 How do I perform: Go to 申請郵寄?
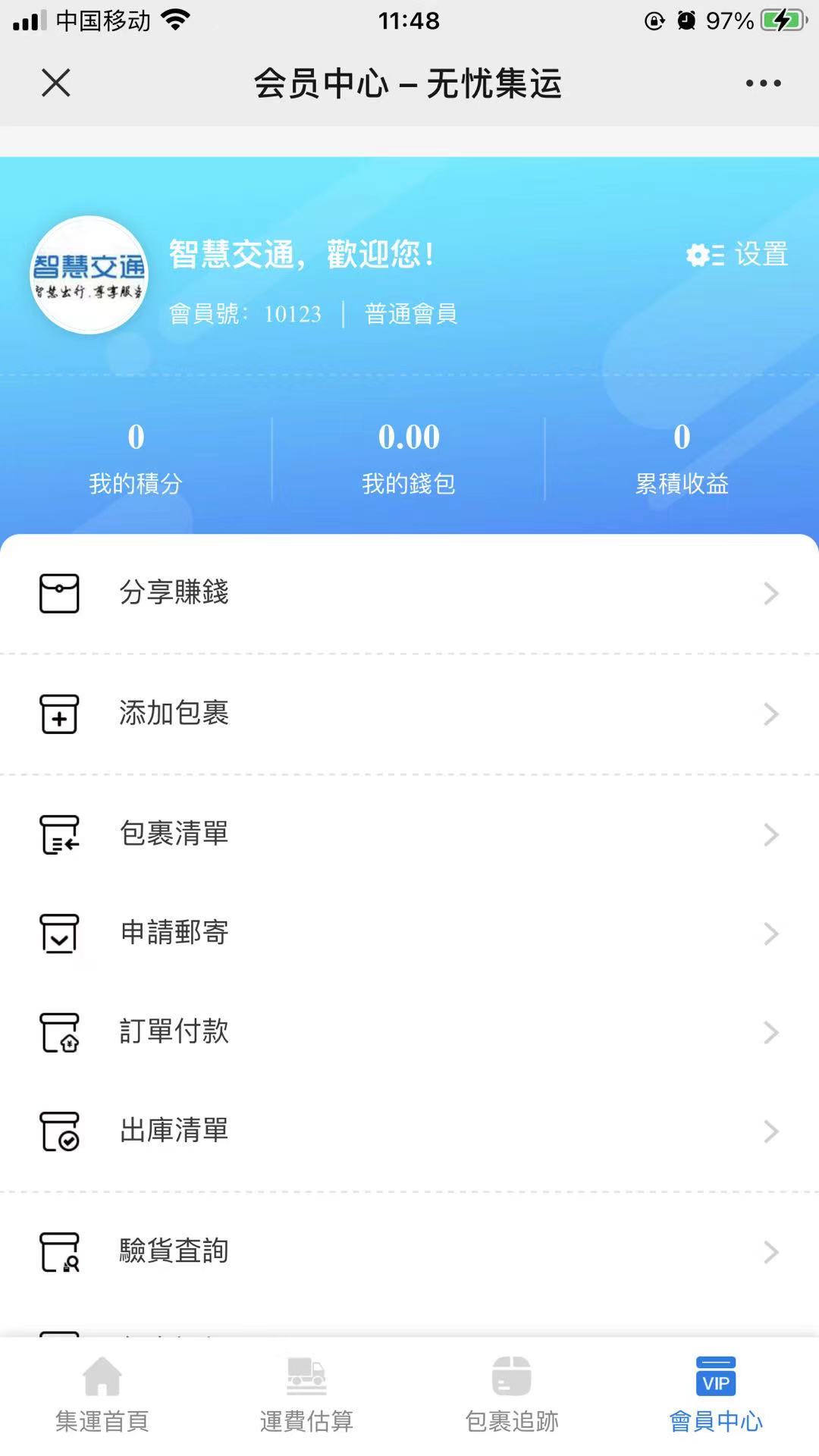(409, 933)
